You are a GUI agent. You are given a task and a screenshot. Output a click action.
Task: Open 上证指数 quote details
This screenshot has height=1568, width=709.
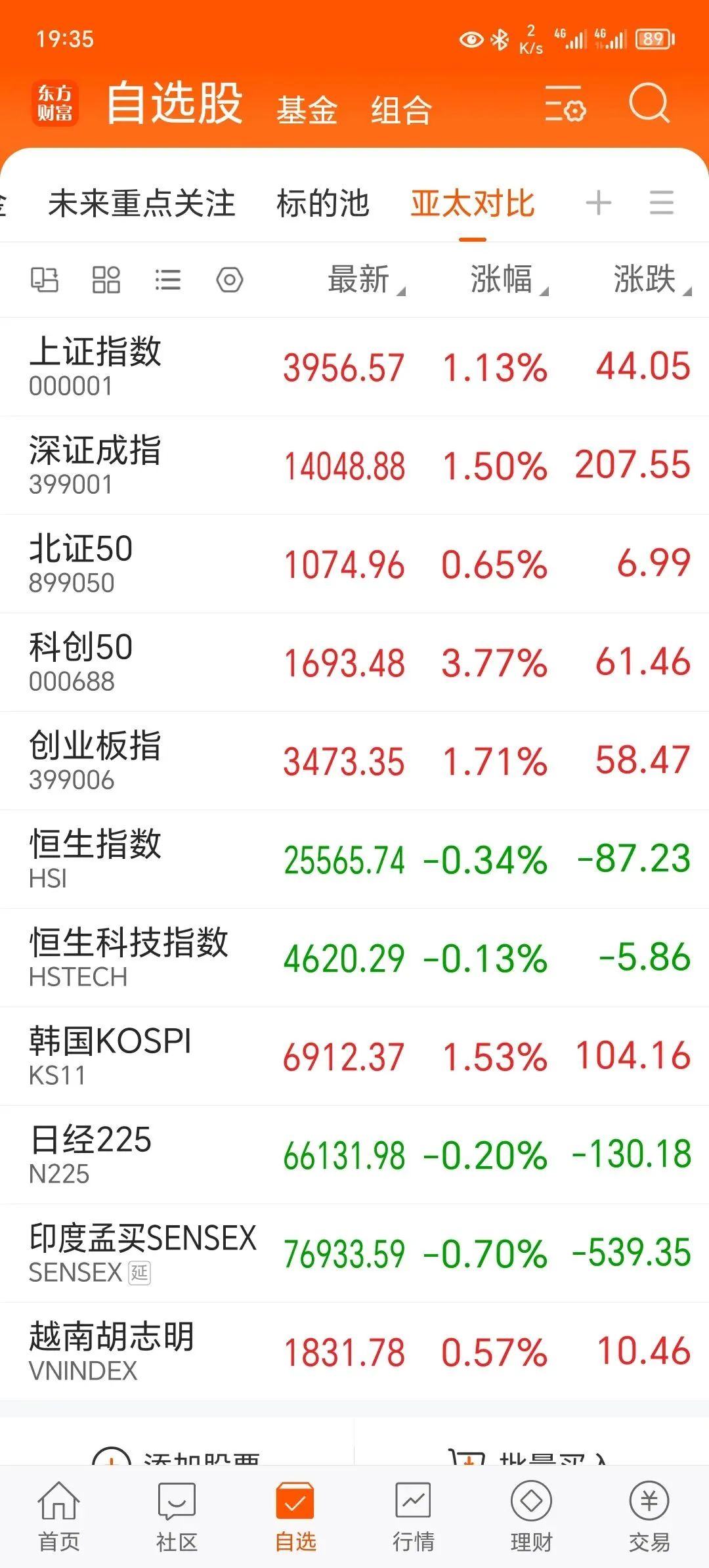[354, 366]
